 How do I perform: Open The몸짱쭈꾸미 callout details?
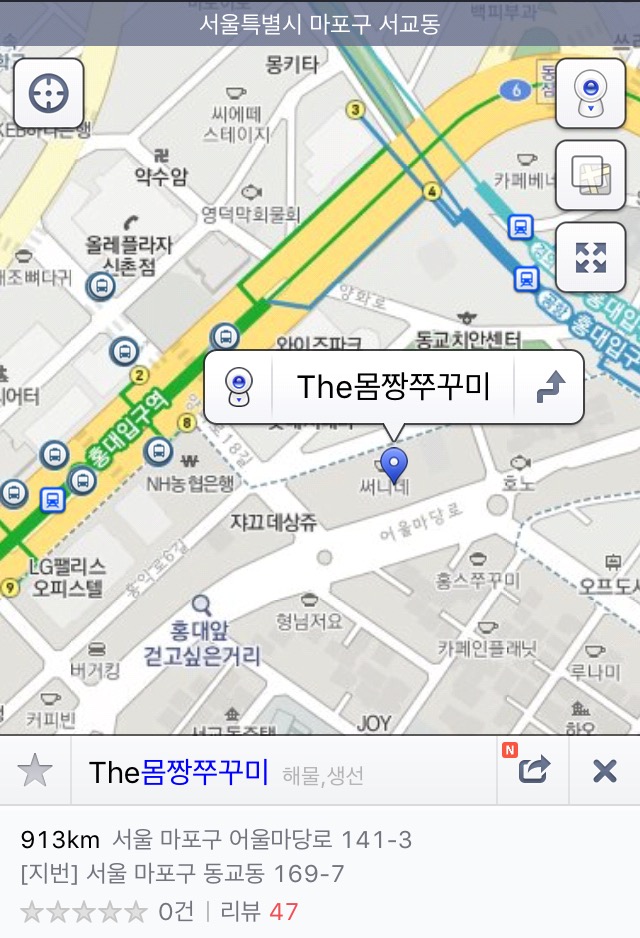[393, 387]
